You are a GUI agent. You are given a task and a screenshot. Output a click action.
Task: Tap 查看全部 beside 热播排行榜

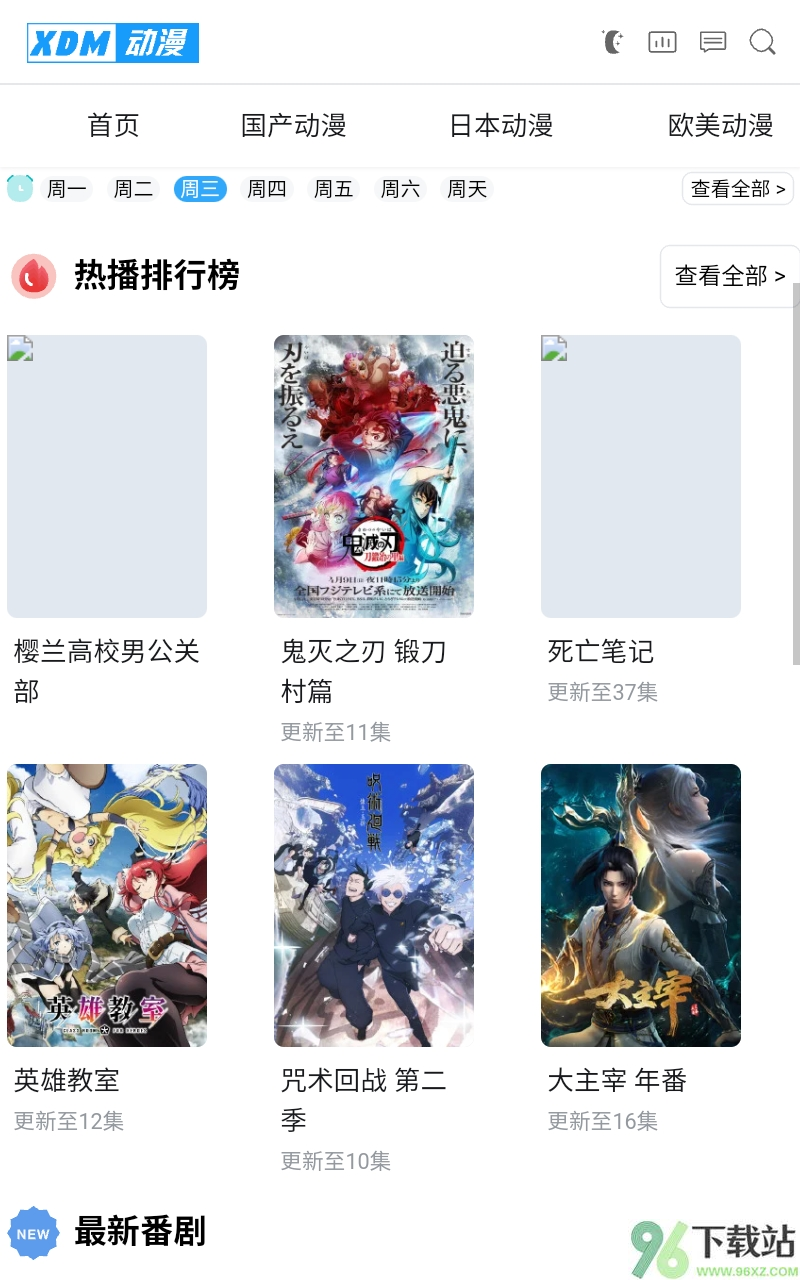click(729, 276)
